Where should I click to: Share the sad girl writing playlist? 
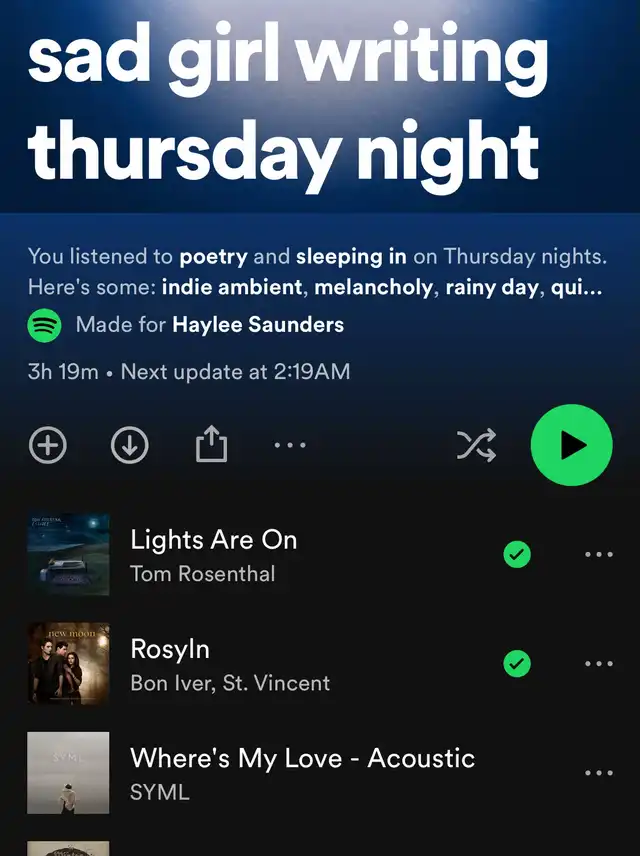coord(211,446)
